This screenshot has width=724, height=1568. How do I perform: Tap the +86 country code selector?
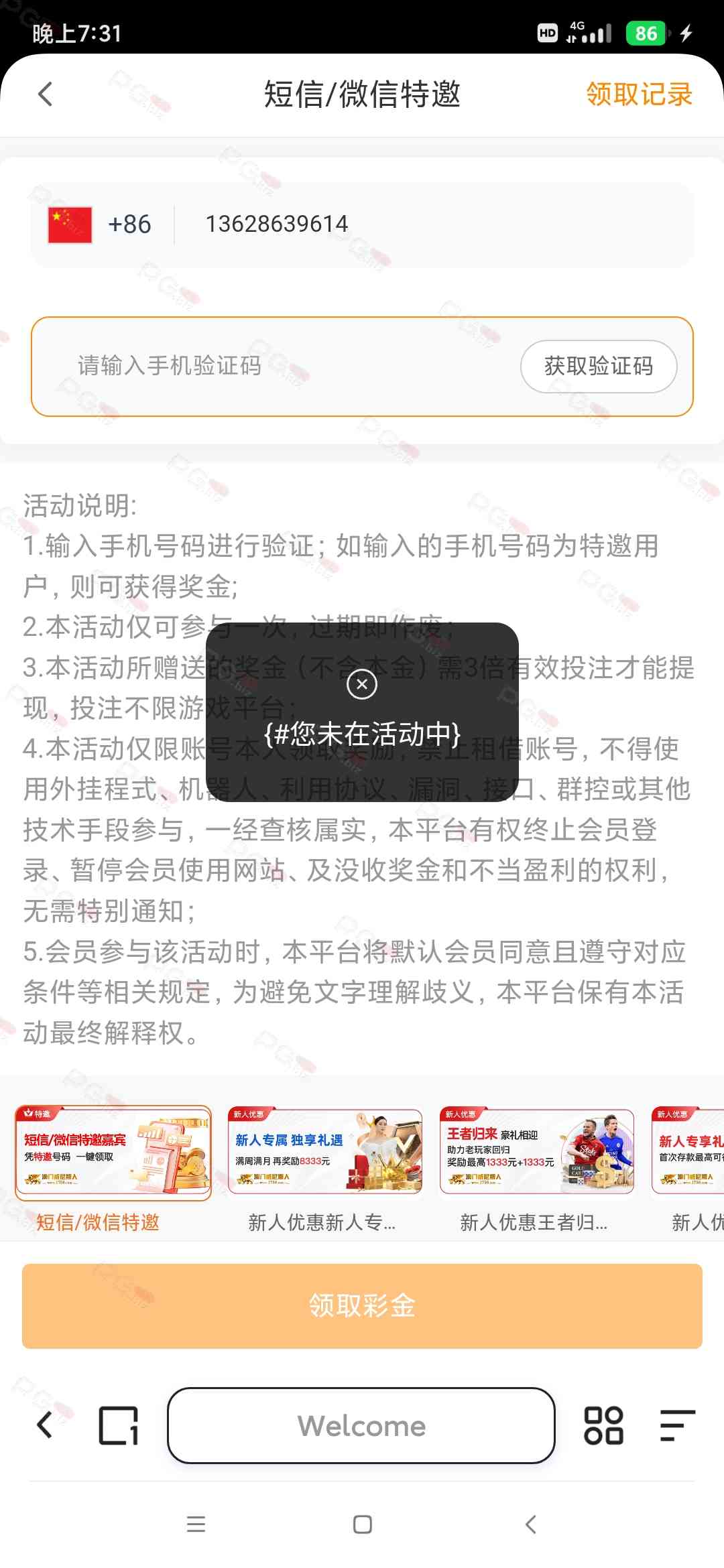coord(101,224)
